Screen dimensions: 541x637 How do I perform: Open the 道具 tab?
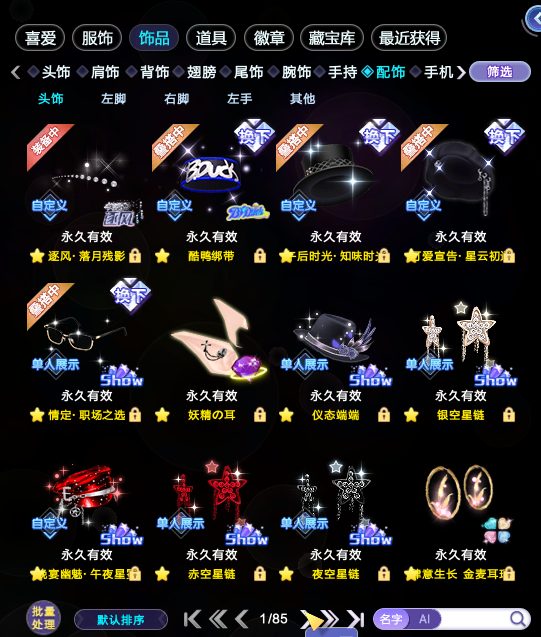point(211,38)
